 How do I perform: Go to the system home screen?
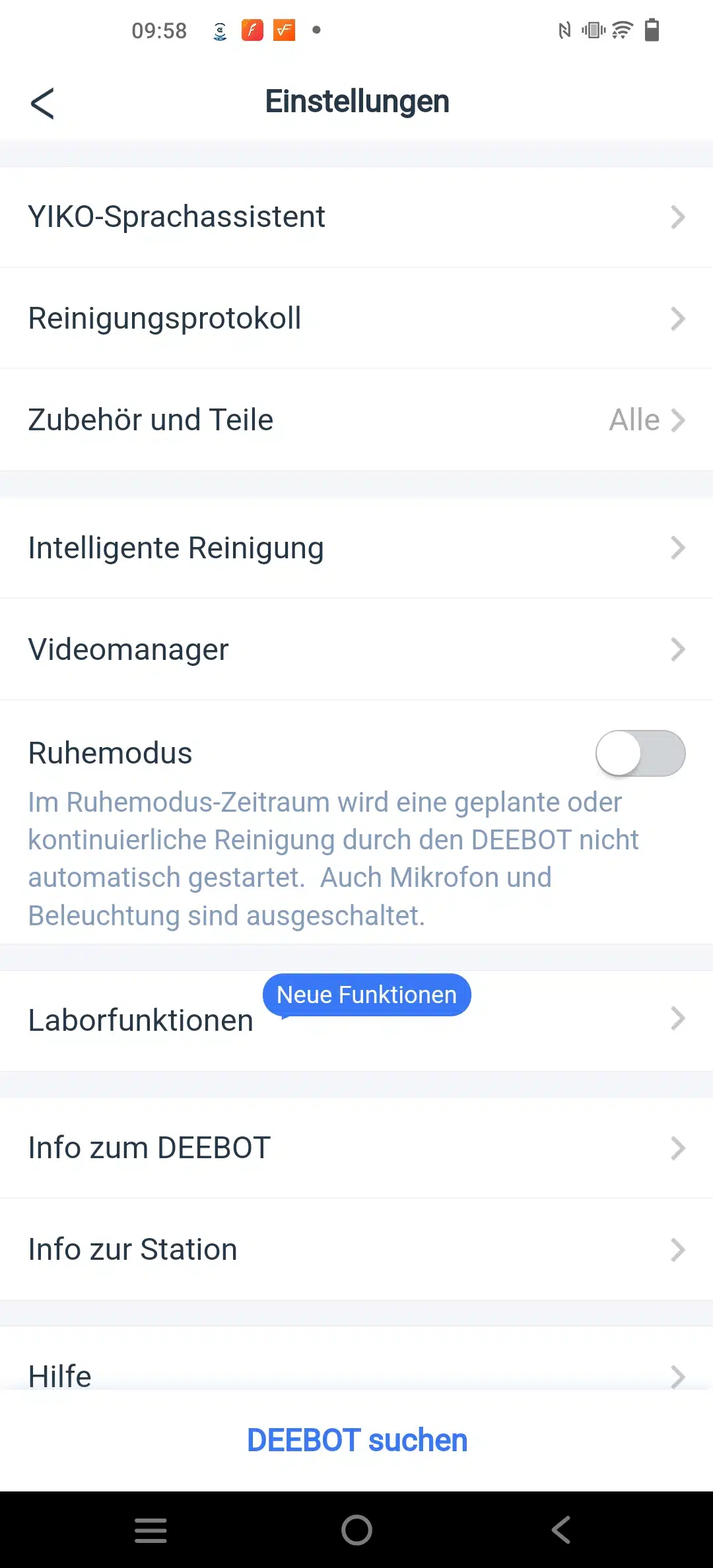point(356,1530)
